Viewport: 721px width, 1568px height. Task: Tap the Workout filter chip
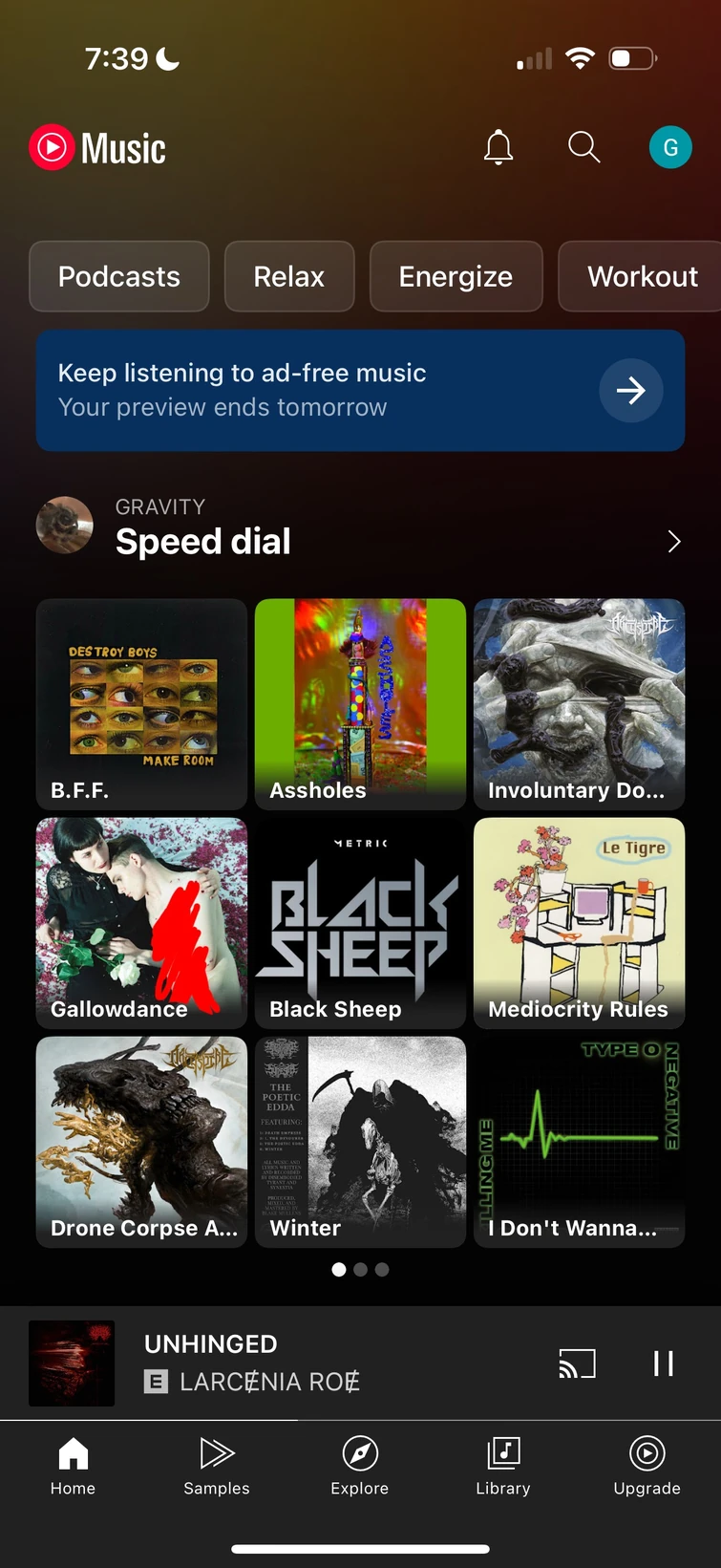point(642,276)
